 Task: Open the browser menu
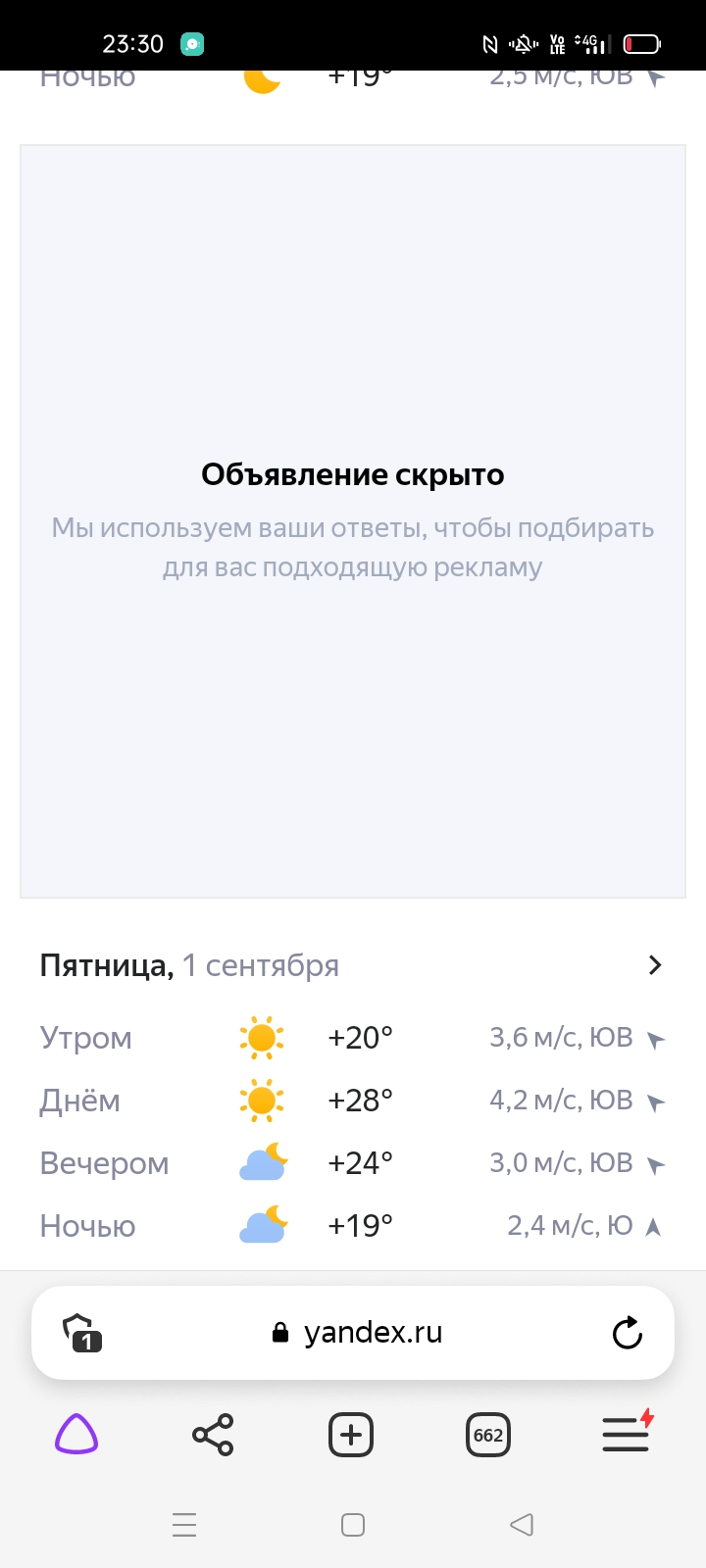tap(627, 1433)
